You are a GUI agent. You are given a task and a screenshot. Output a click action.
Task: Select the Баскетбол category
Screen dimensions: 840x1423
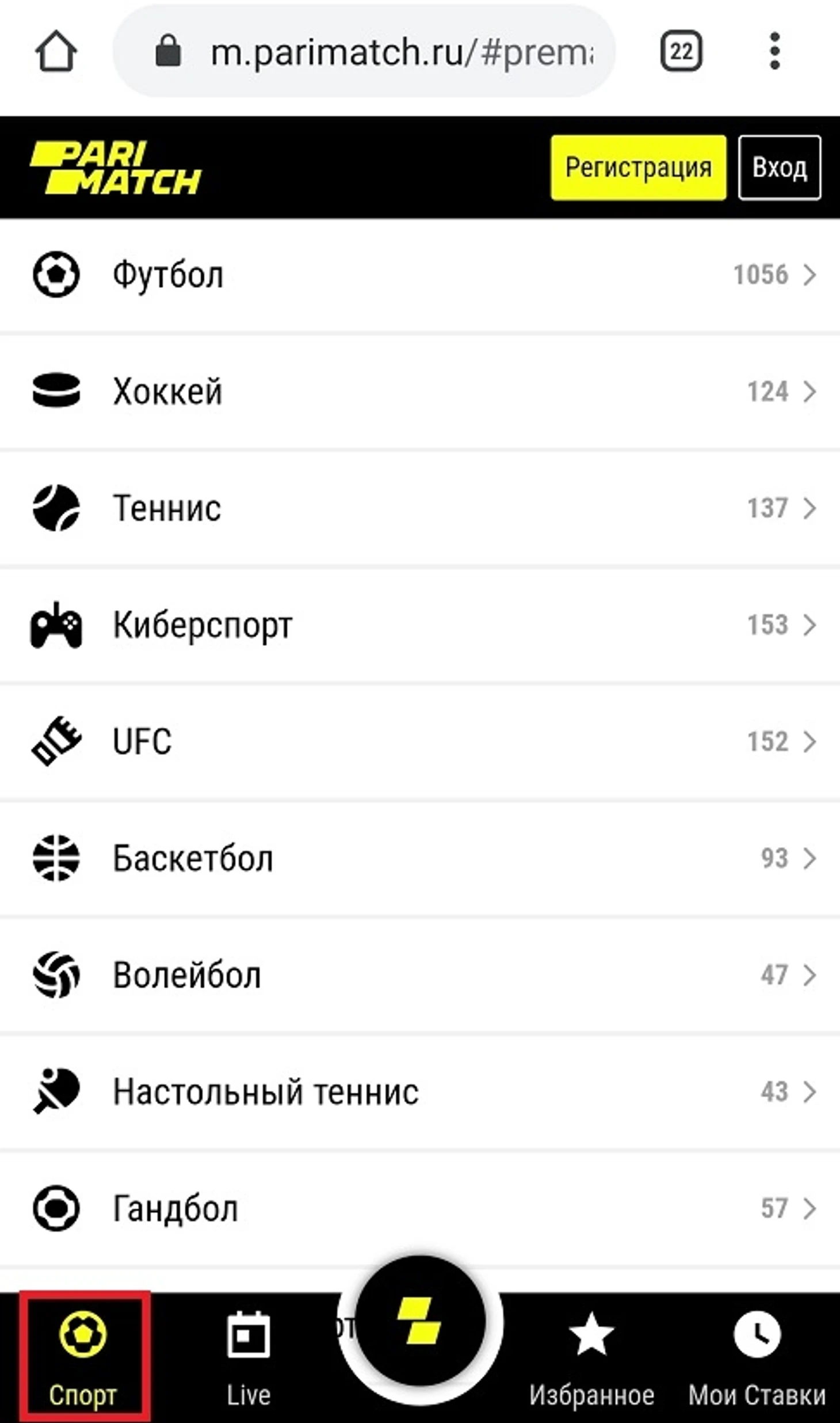(x=420, y=859)
